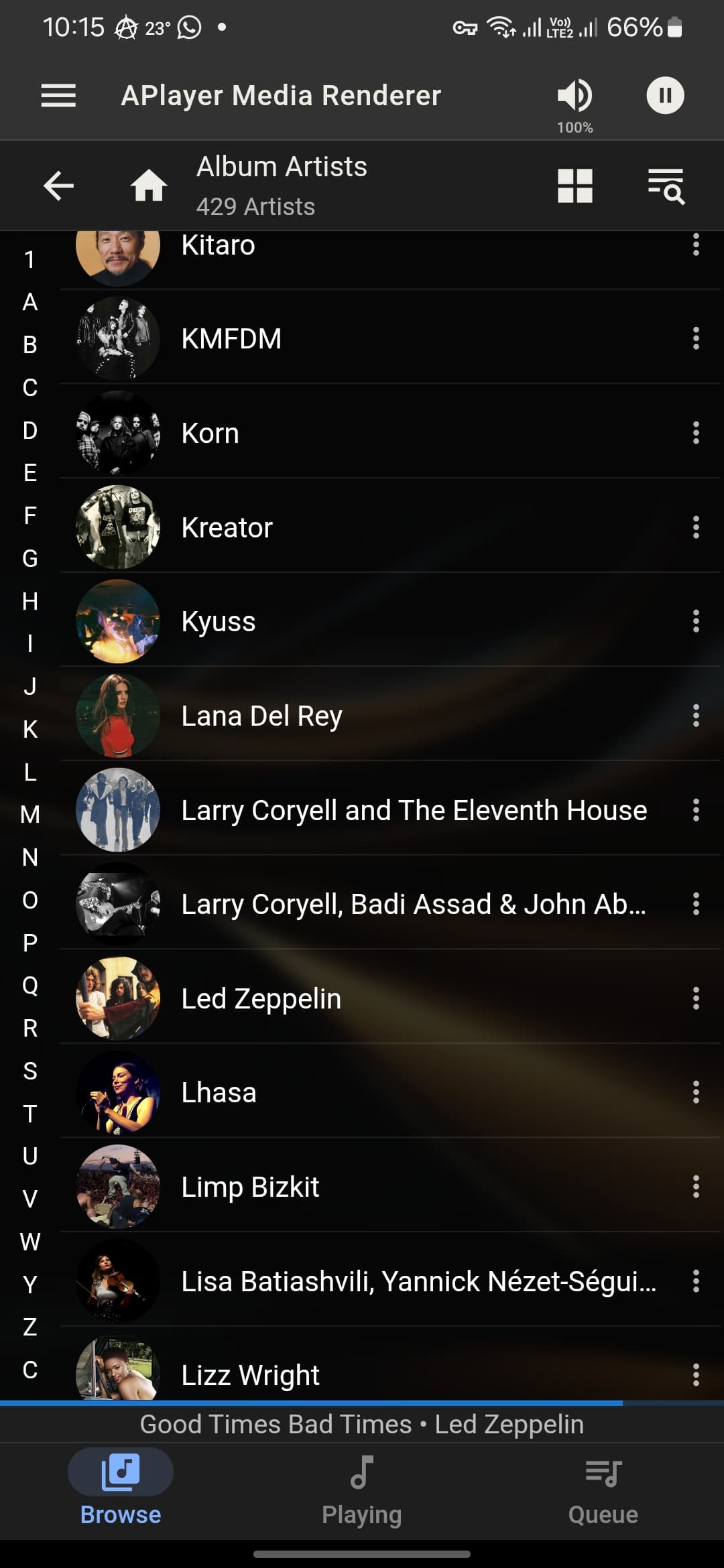Open Kreator artist page
The height and width of the screenshot is (1568, 724).
coord(390,527)
